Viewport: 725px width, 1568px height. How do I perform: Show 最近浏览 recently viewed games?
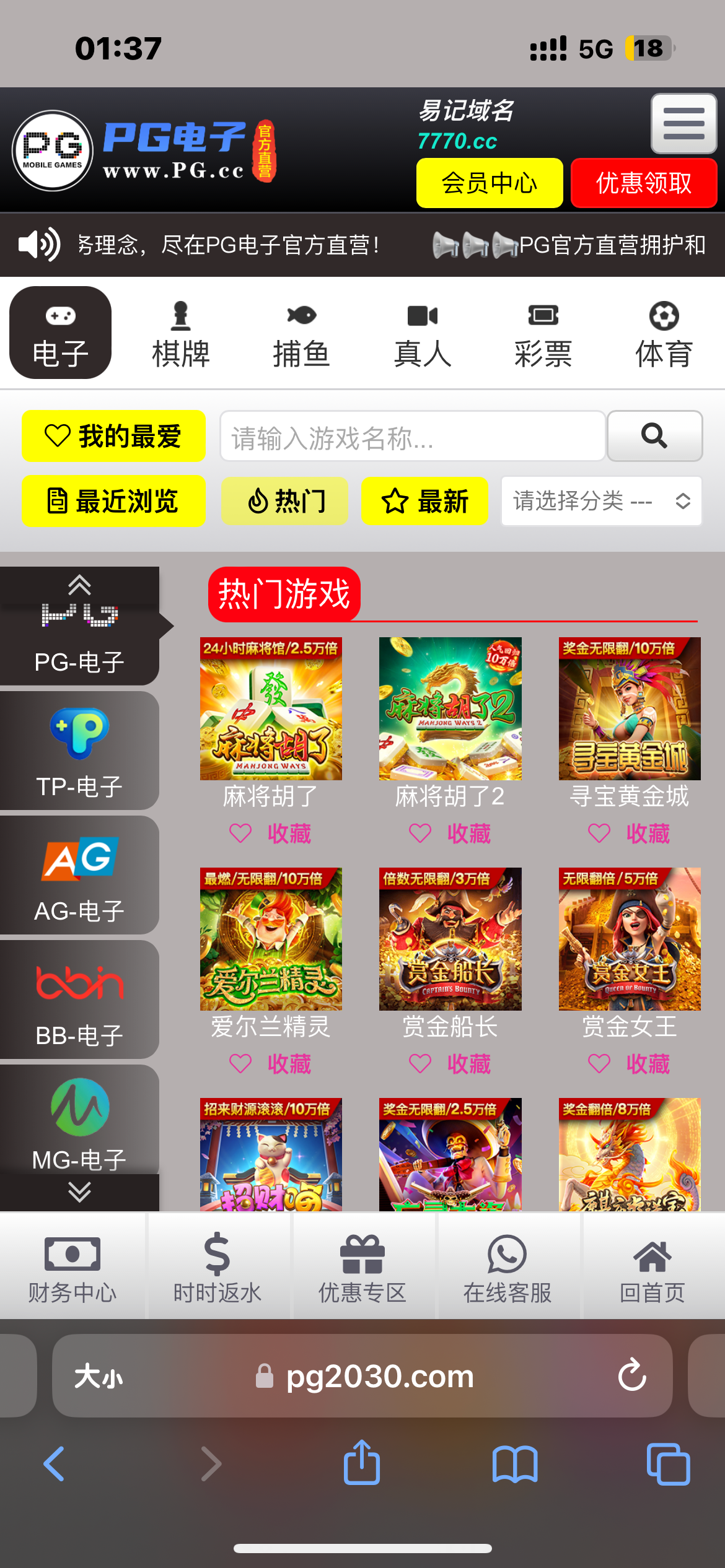pyautogui.click(x=113, y=501)
